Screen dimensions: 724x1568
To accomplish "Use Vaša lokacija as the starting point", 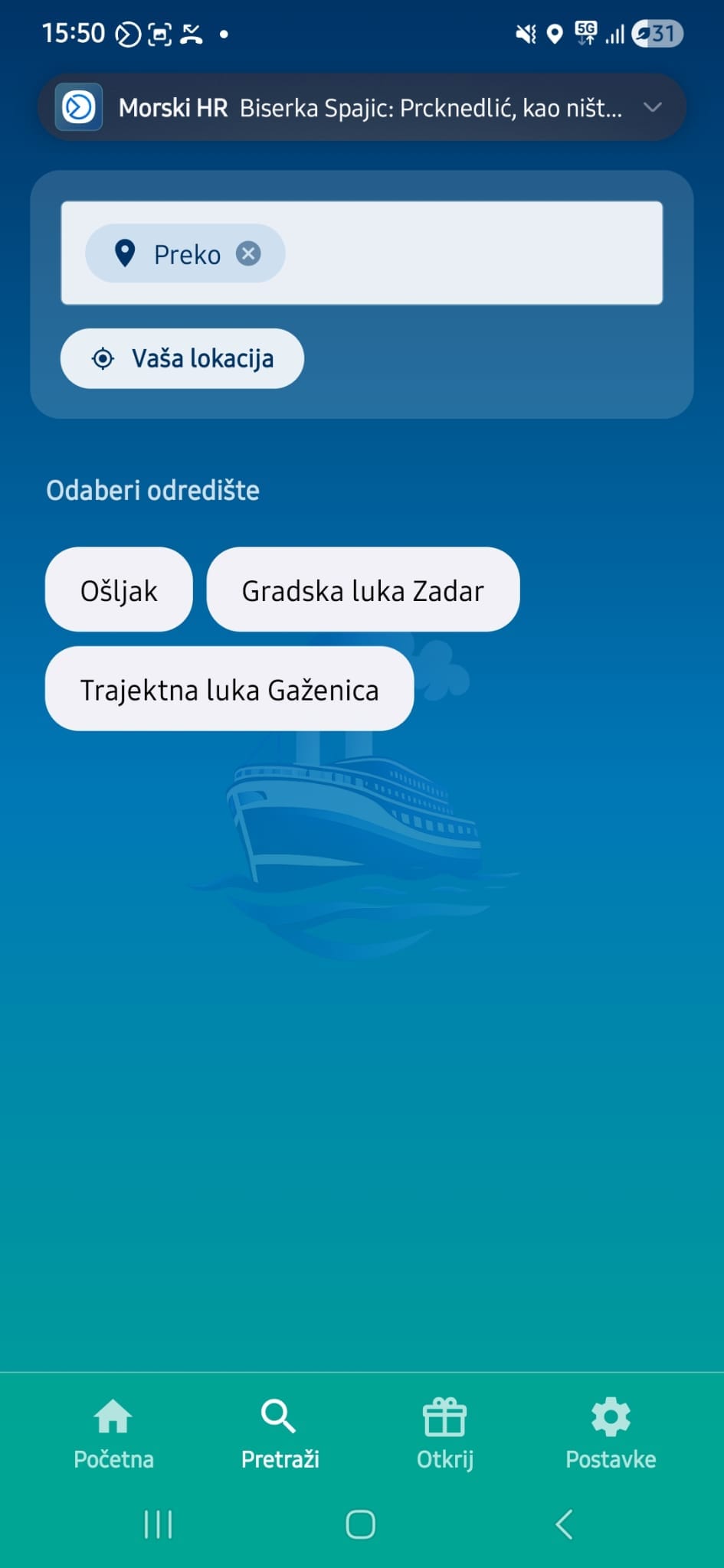I will [182, 358].
